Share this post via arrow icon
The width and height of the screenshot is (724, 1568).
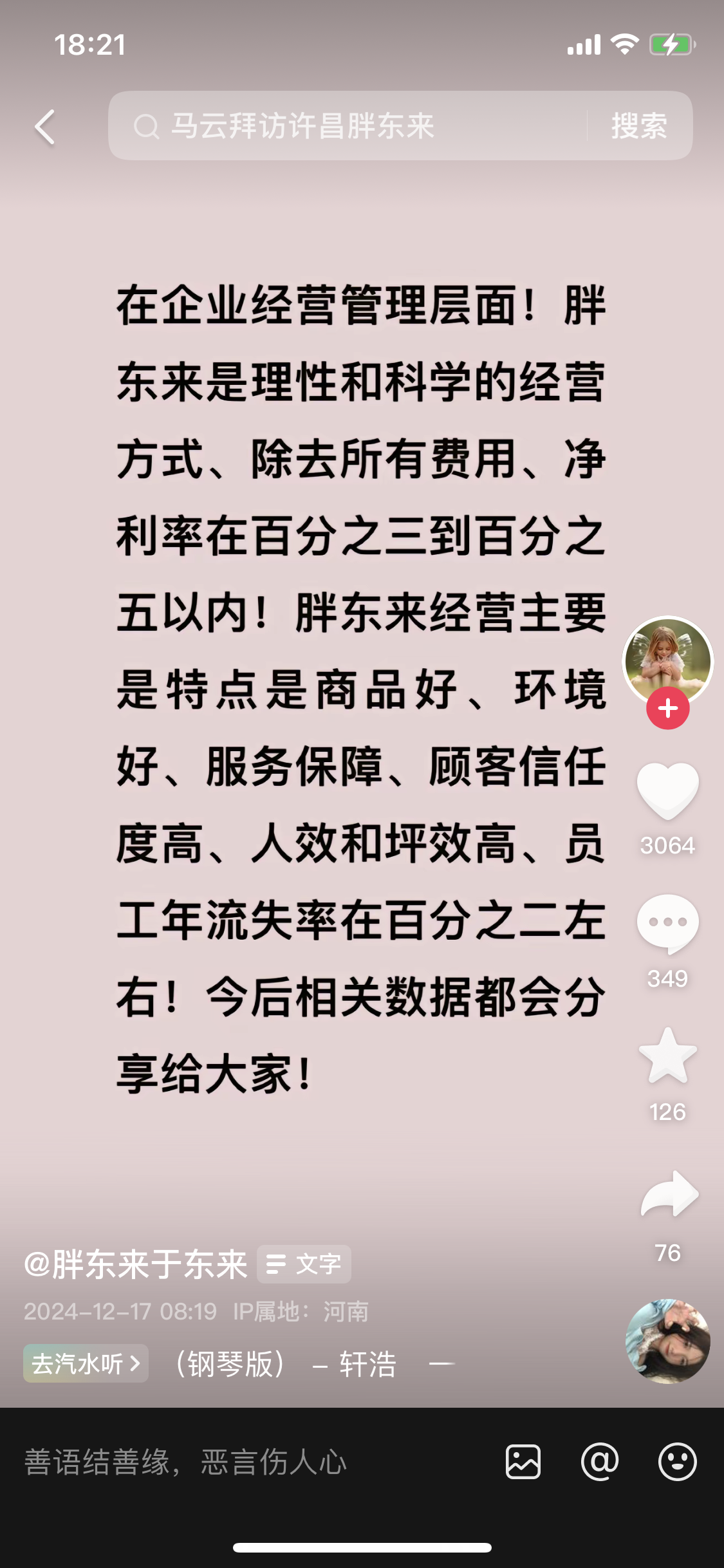(x=669, y=1194)
